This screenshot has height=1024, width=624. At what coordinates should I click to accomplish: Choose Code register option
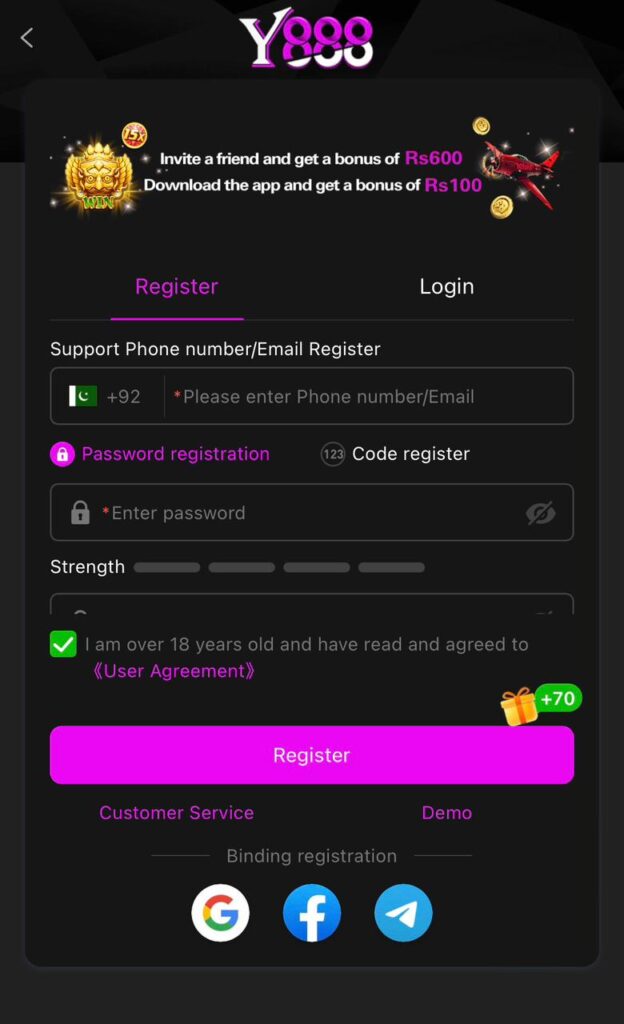395,454
